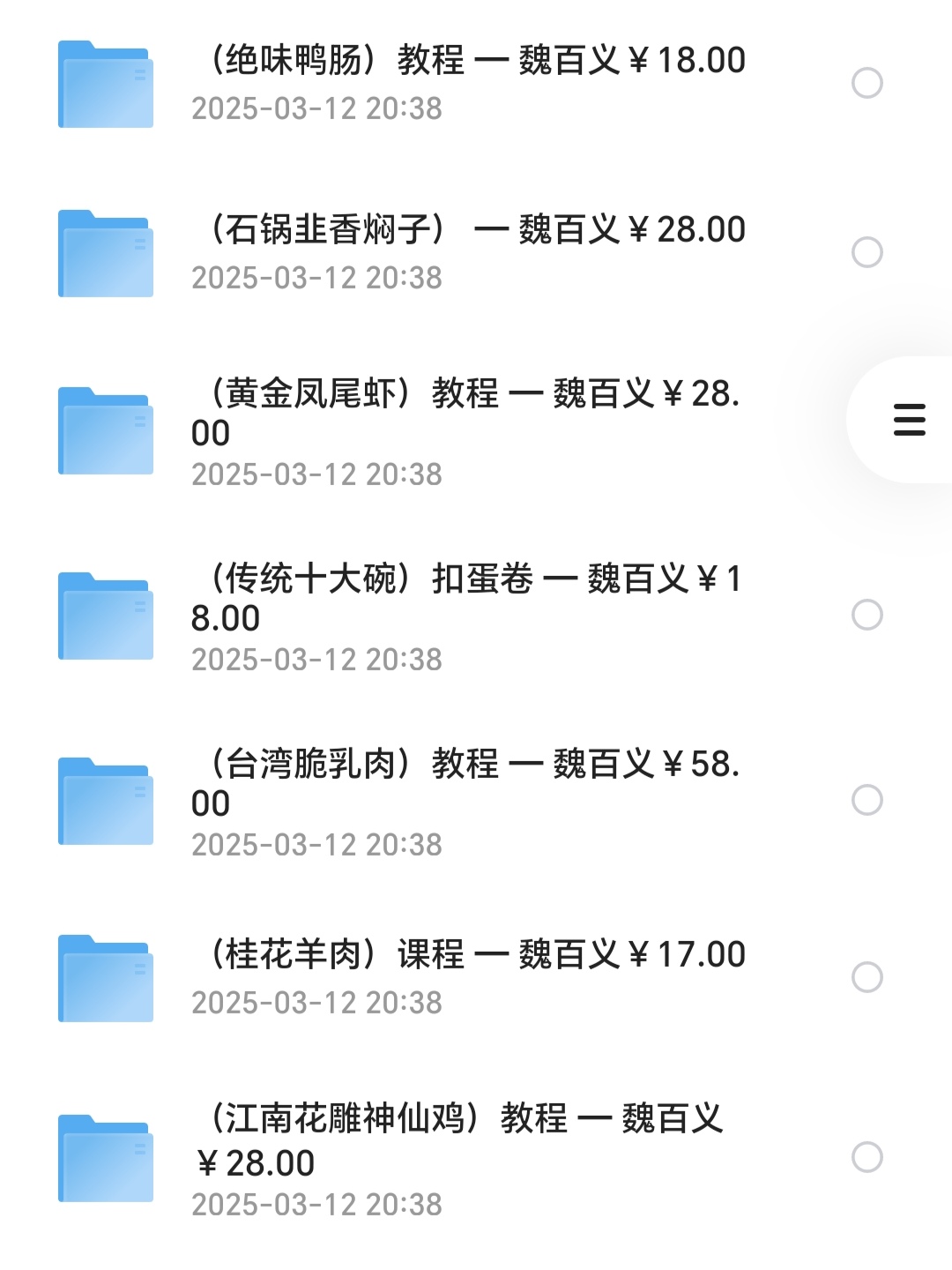Tap the floating three-line menu button

click(909, 420)
